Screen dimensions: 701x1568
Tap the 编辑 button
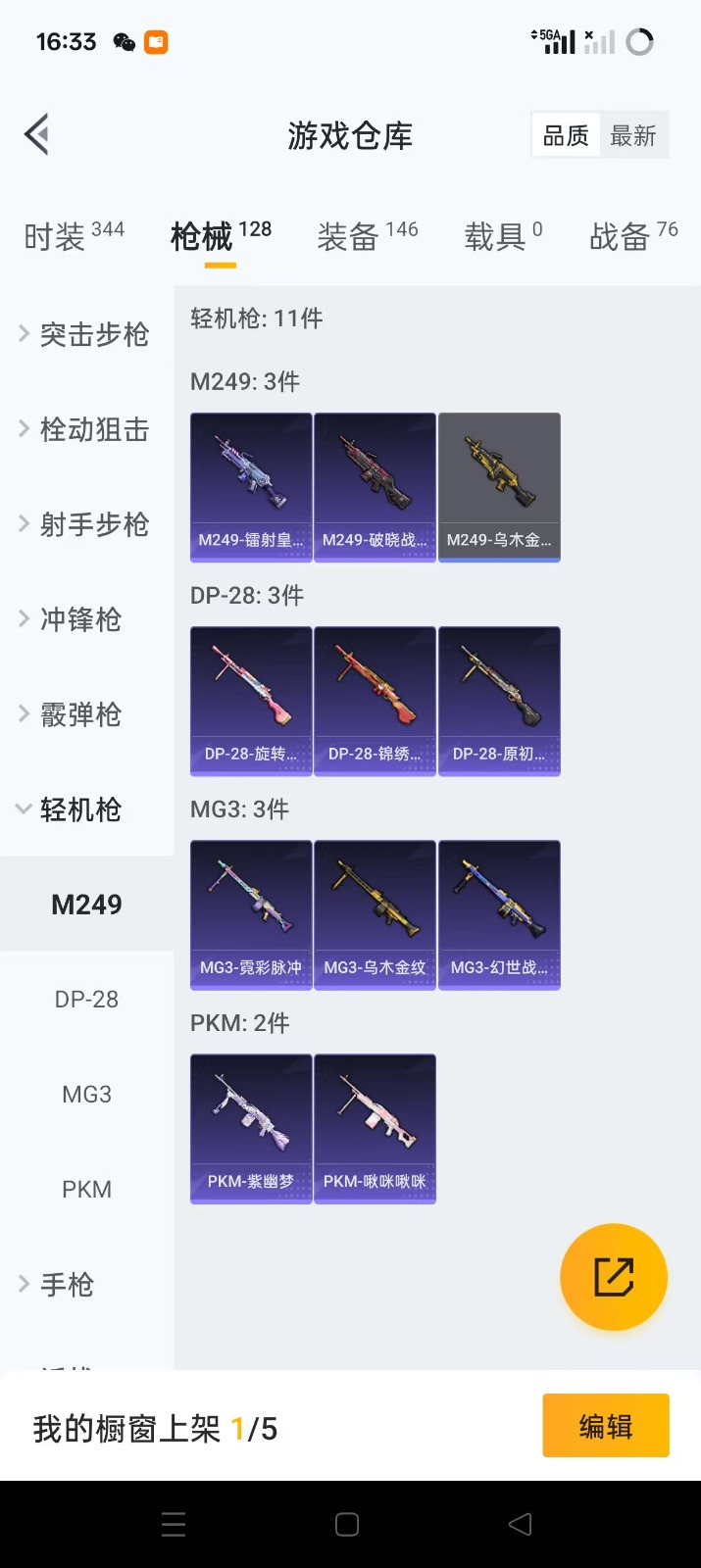coord(606,1426)
